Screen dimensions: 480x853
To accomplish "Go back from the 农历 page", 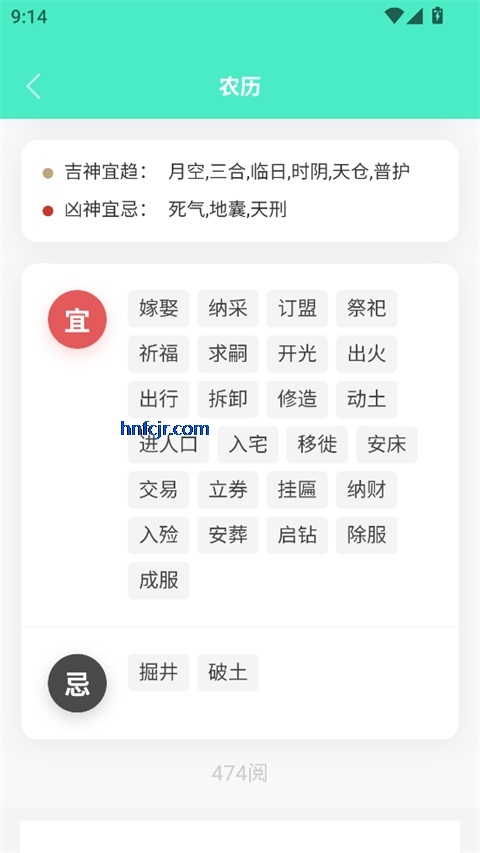I will (x=33, y=86).
